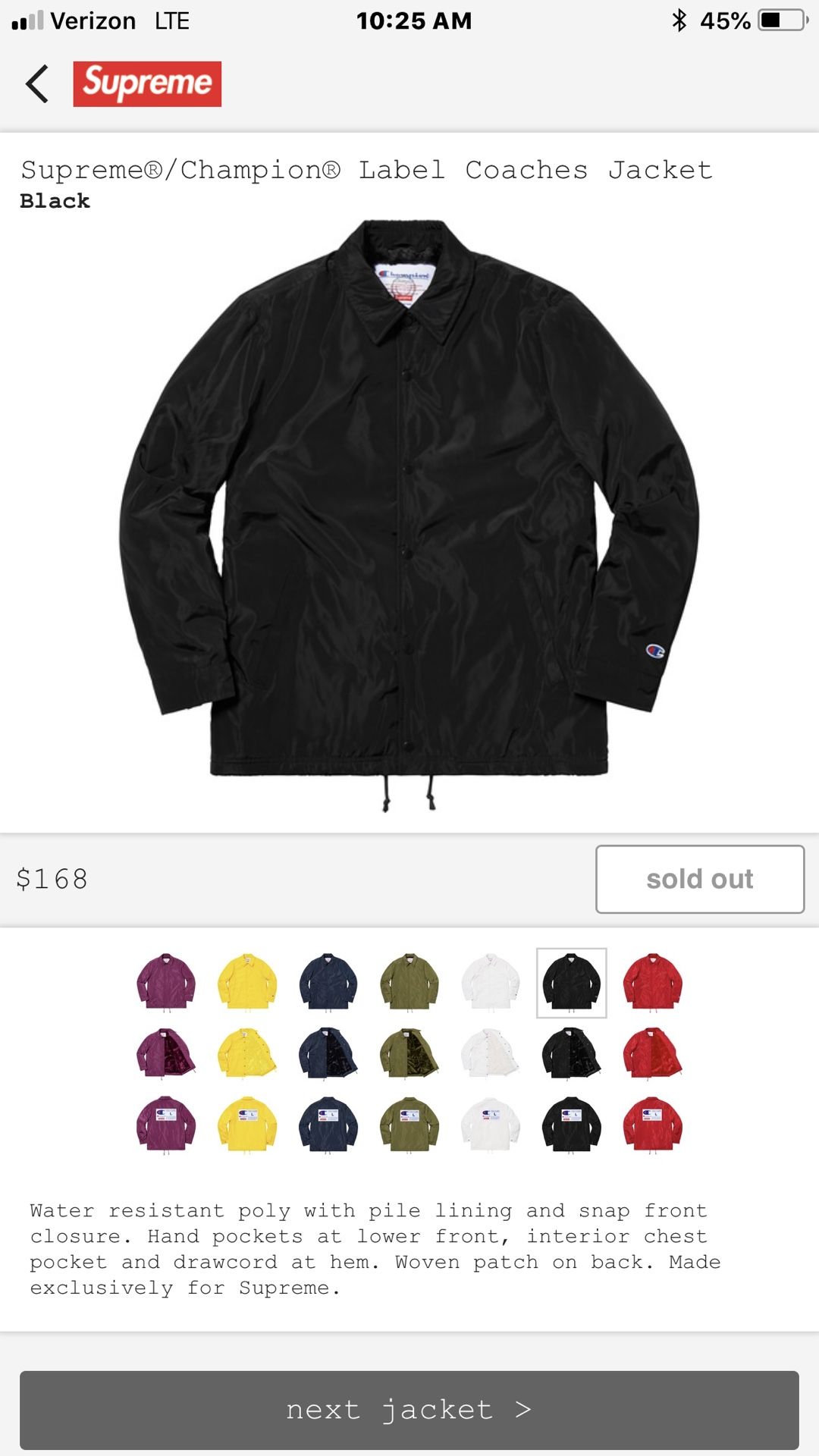Screen dimensions: 819x1456
Task: View the white jacket front thumbnail
Action: [491, 982]
